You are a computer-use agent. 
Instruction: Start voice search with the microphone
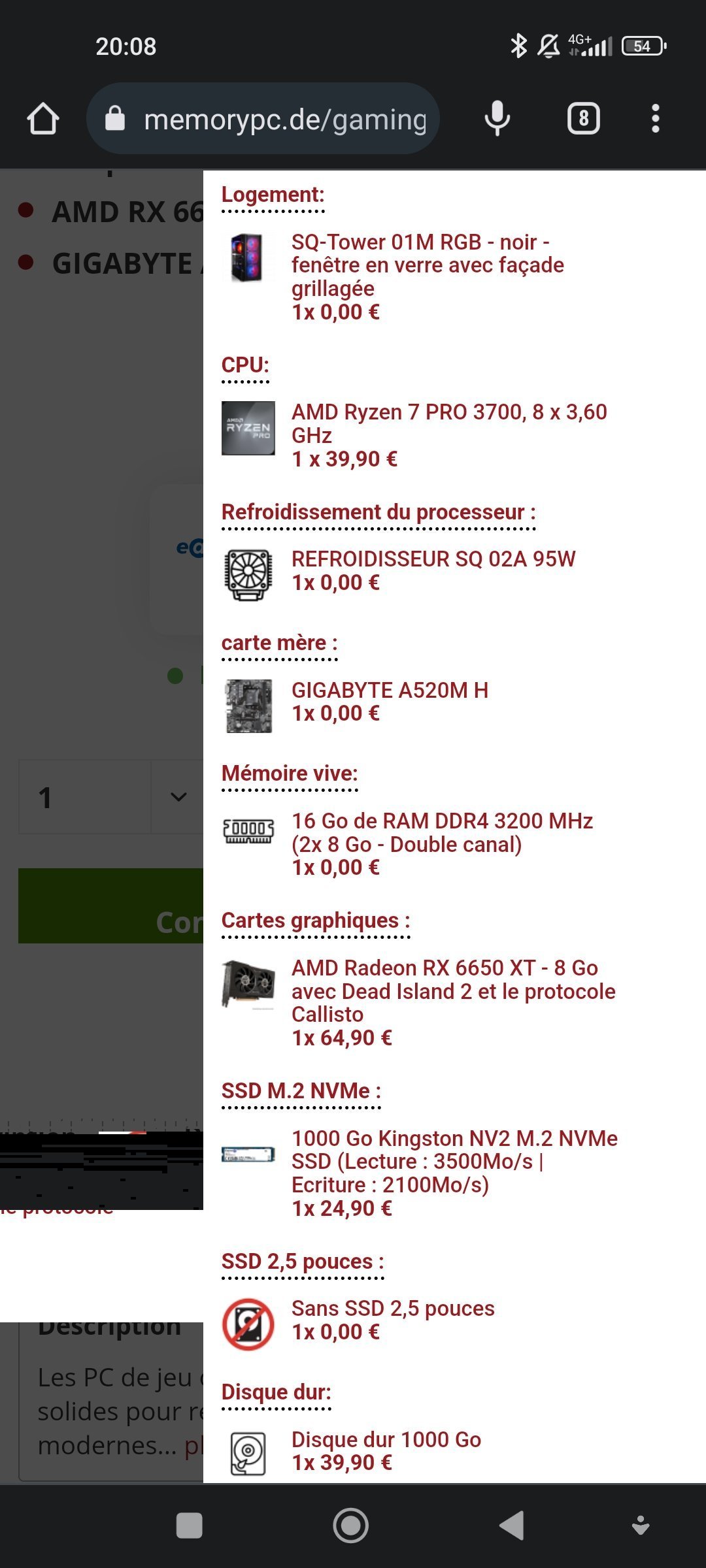497,119
